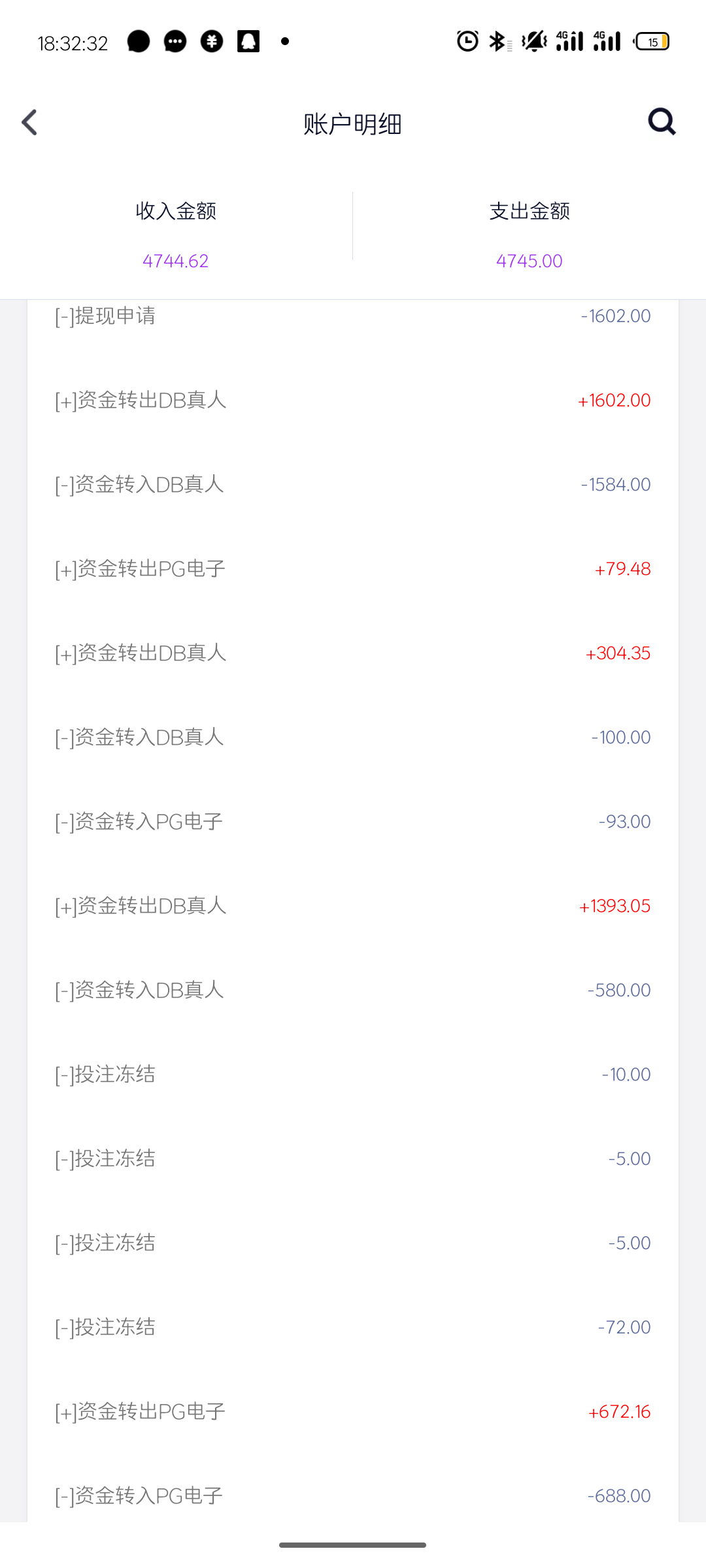Image resolution: width=706 pixels, height=1568 pixels.
Task: Open the 资金转出PG电子 +672.16 entry
Action: [353, 1411]
